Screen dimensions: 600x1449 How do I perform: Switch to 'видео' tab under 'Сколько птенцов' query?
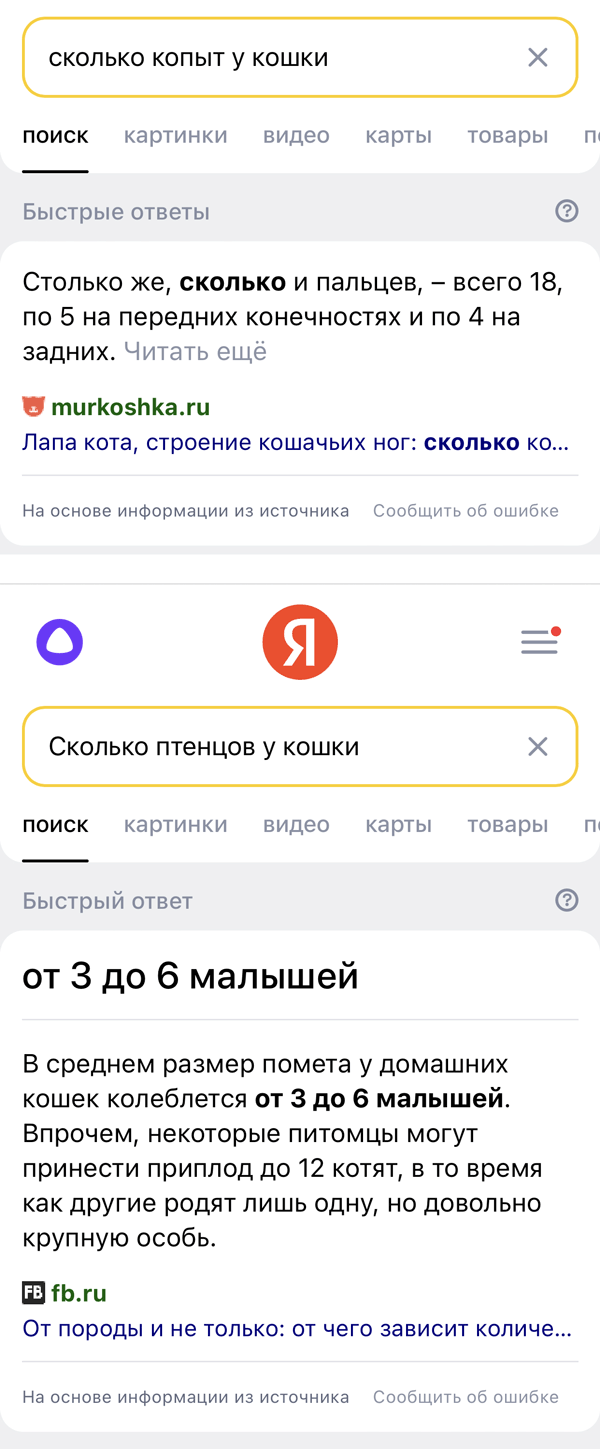(x=296, y=825)
